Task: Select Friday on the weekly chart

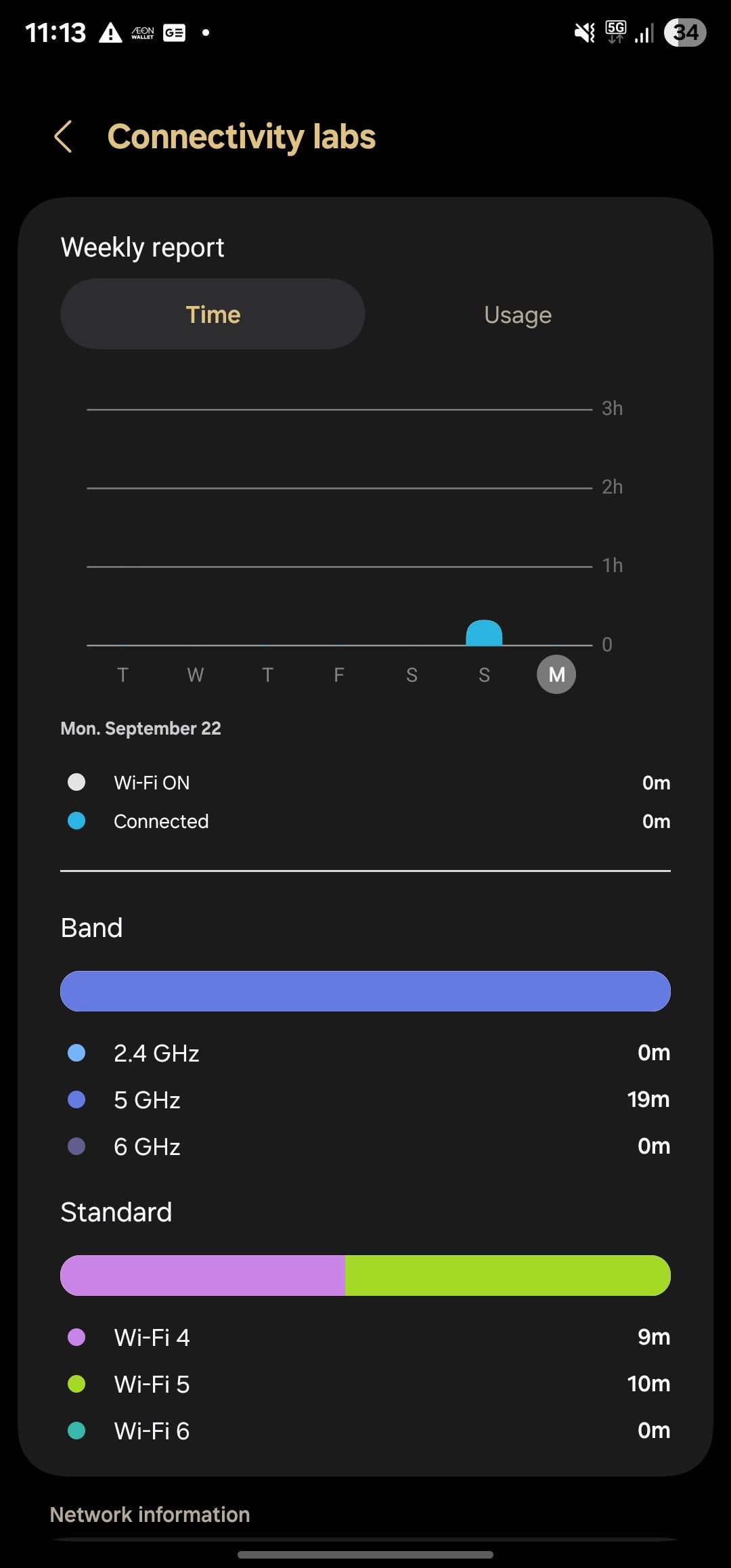Action: click(338, 674)
